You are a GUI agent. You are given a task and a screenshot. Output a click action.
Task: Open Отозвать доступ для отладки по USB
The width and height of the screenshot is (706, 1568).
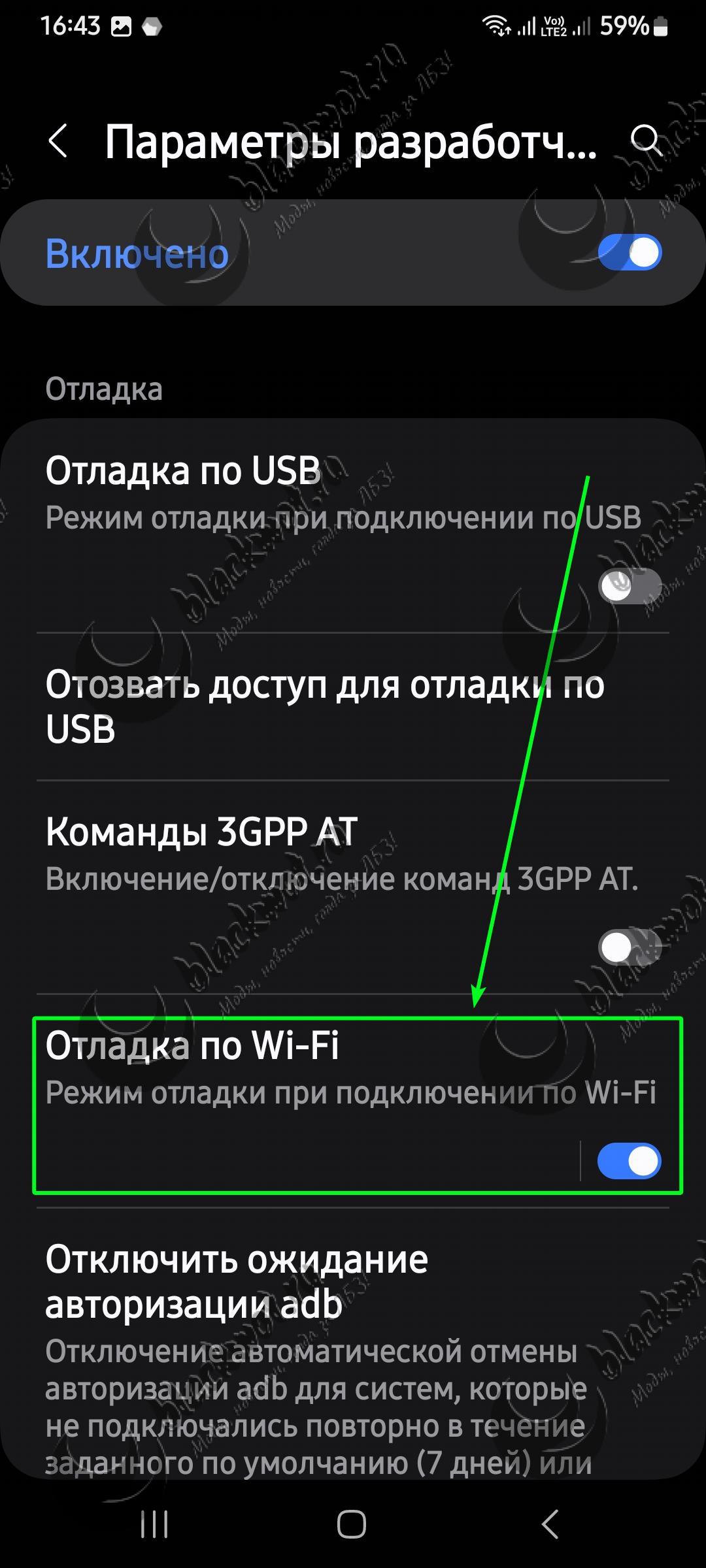(x=353, y=706)
